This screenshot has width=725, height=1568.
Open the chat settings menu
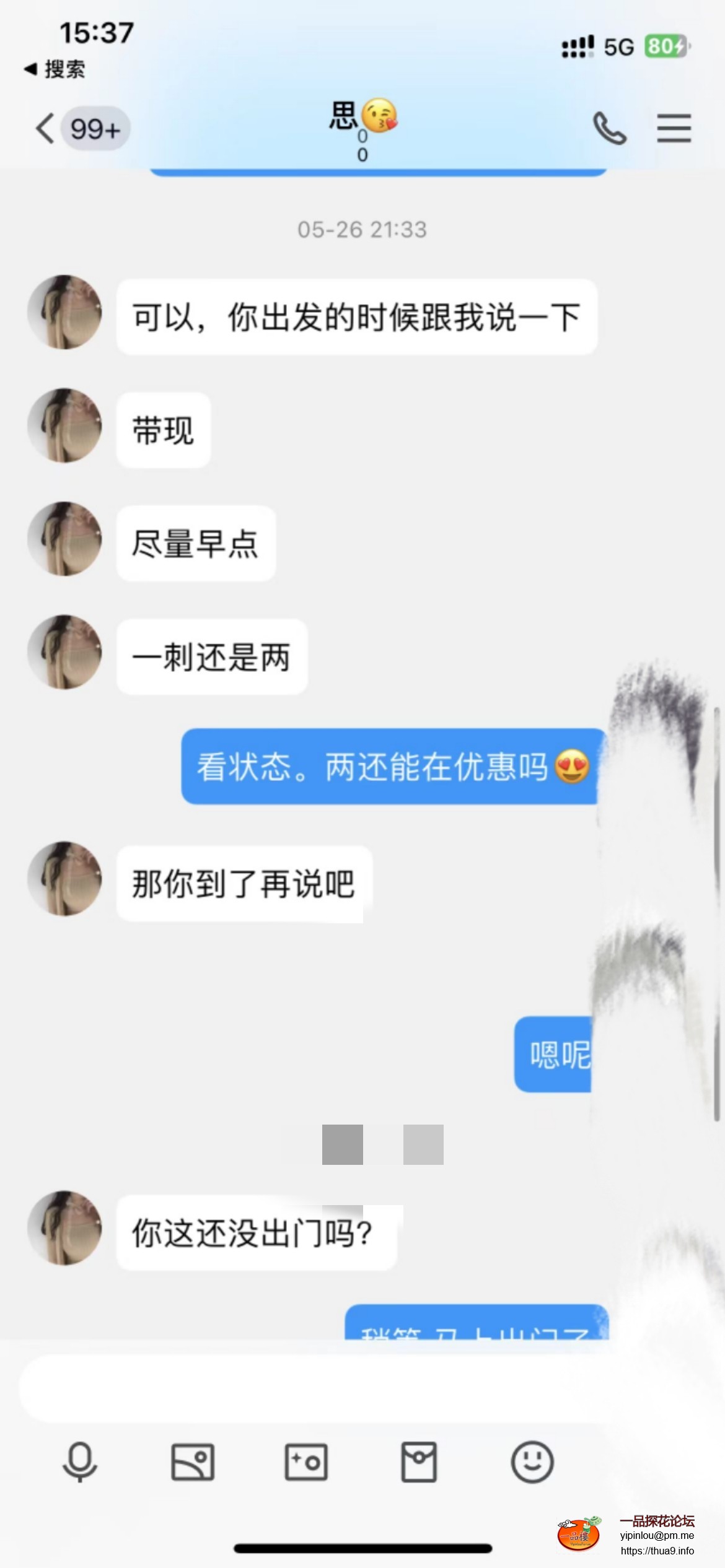pyautogui.click(x=674, y=128)
